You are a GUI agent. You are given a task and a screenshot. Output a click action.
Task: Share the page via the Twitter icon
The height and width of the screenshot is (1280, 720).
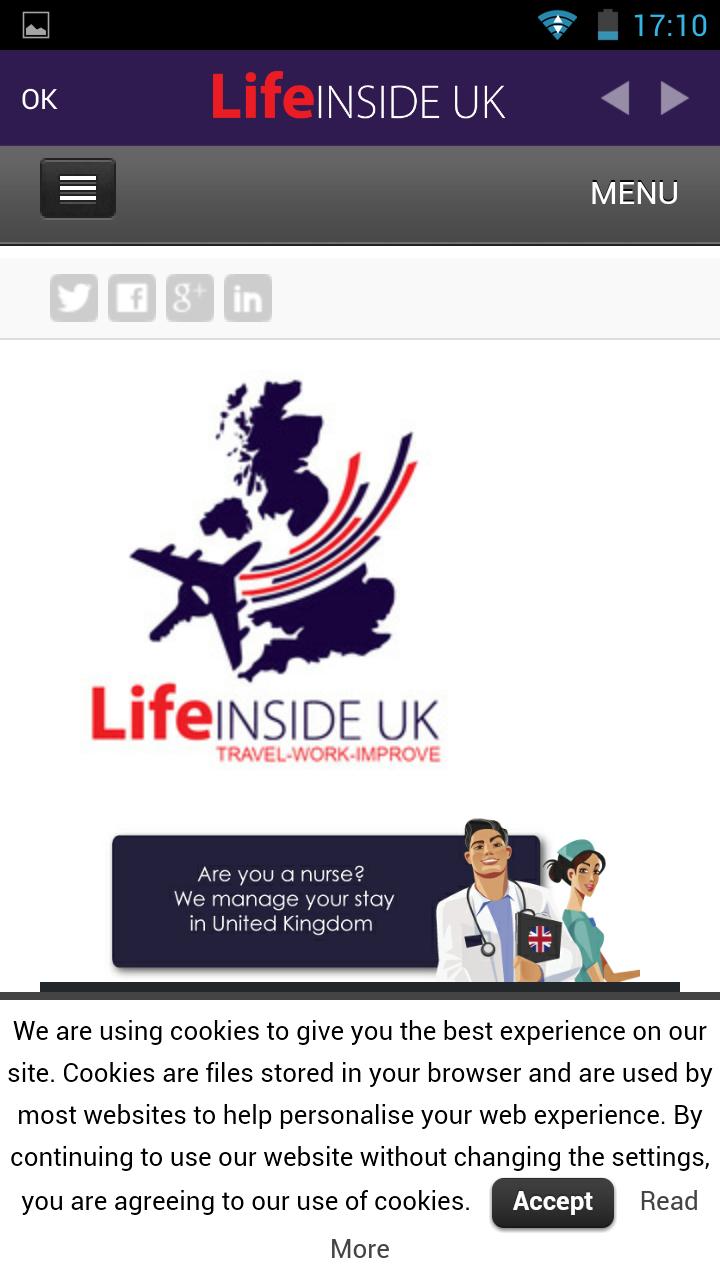click(73, 297)
